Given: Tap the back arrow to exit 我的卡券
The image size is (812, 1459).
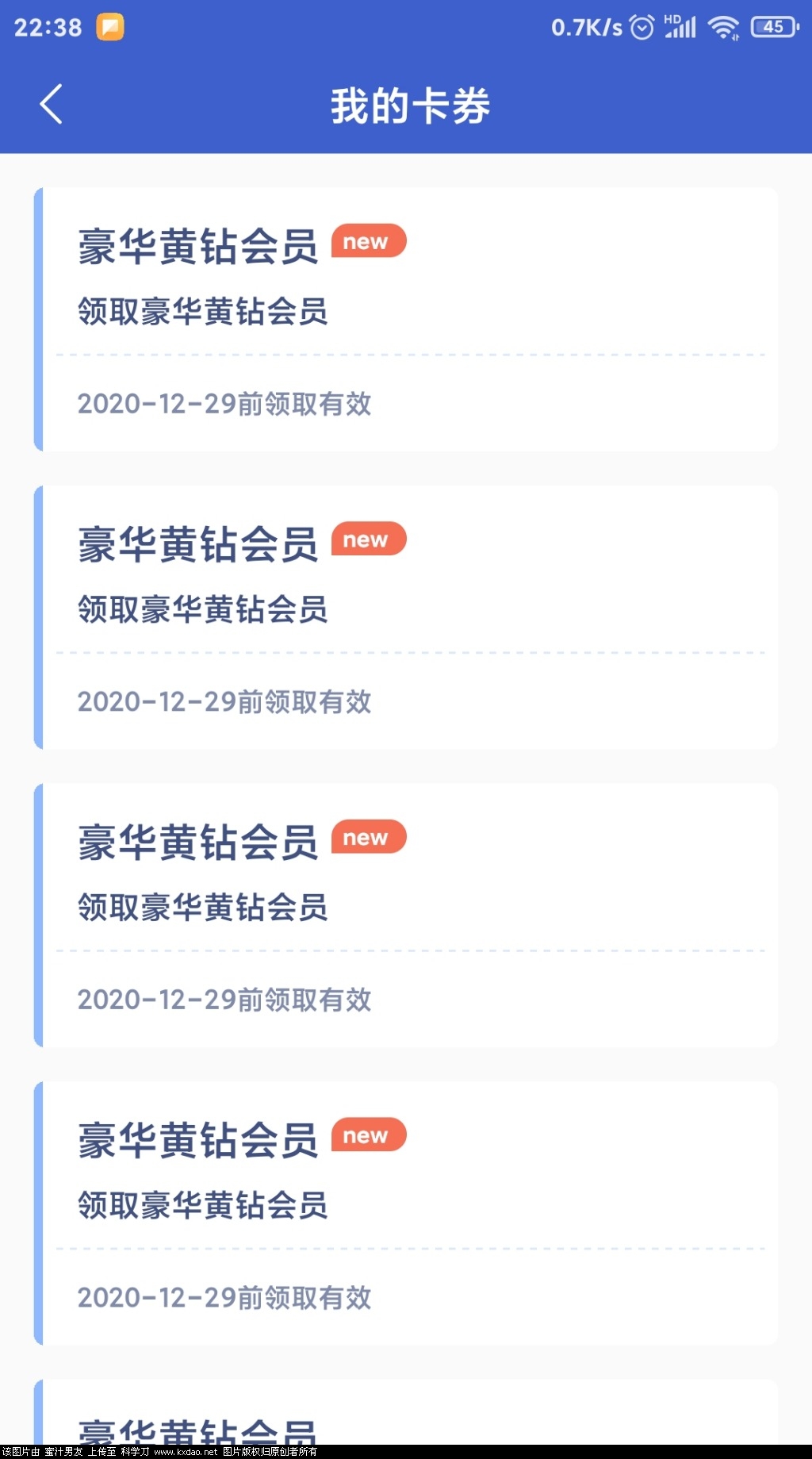Looking at the screenshot, I should coord(51,103).
